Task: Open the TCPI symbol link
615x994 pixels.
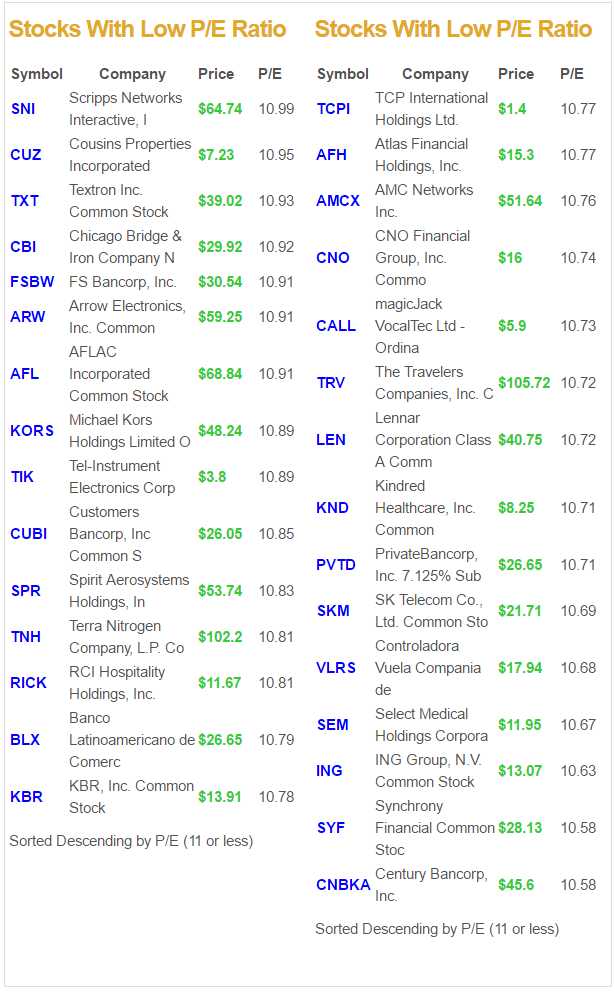Action: [334, 109]
